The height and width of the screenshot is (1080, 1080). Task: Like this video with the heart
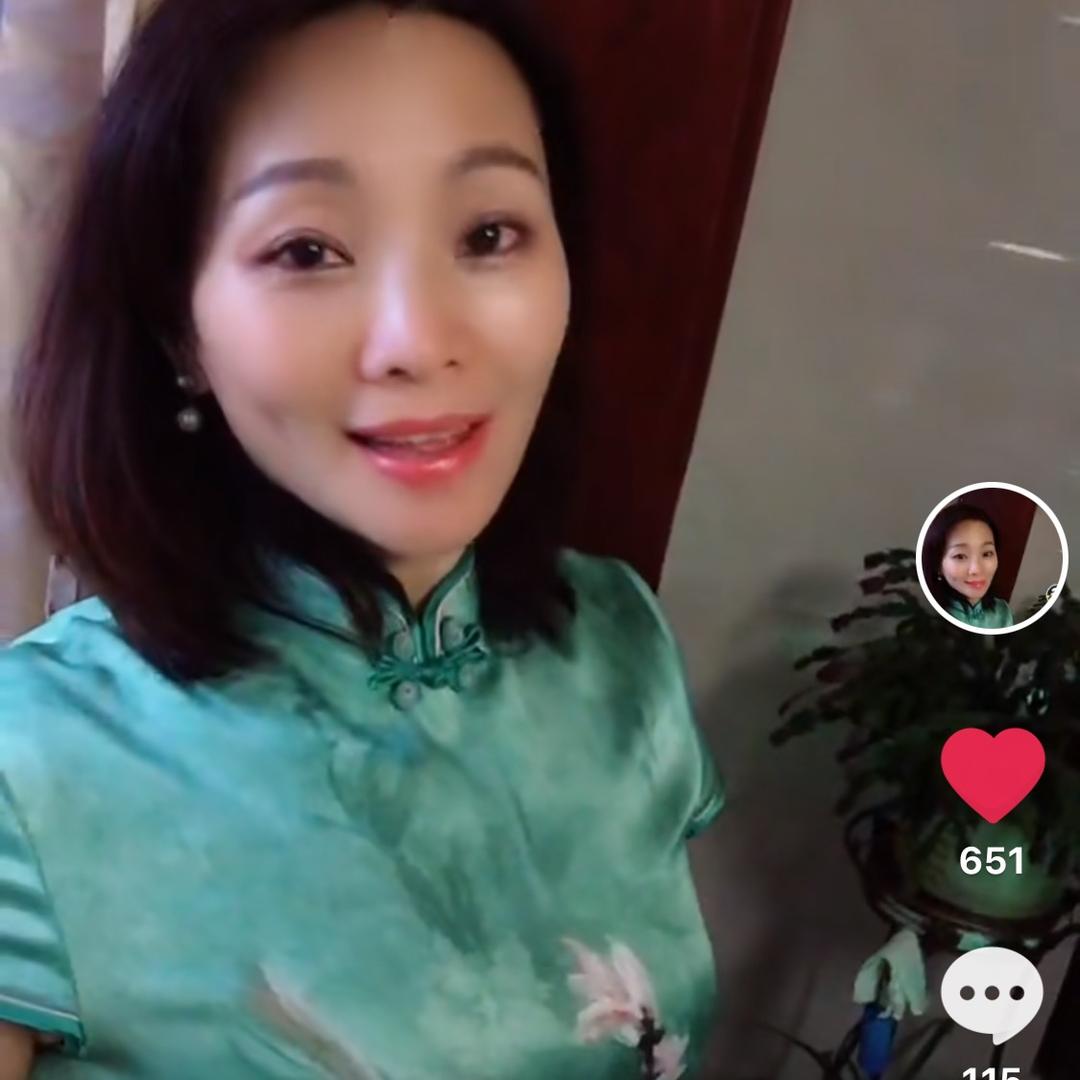coord(992,775)
